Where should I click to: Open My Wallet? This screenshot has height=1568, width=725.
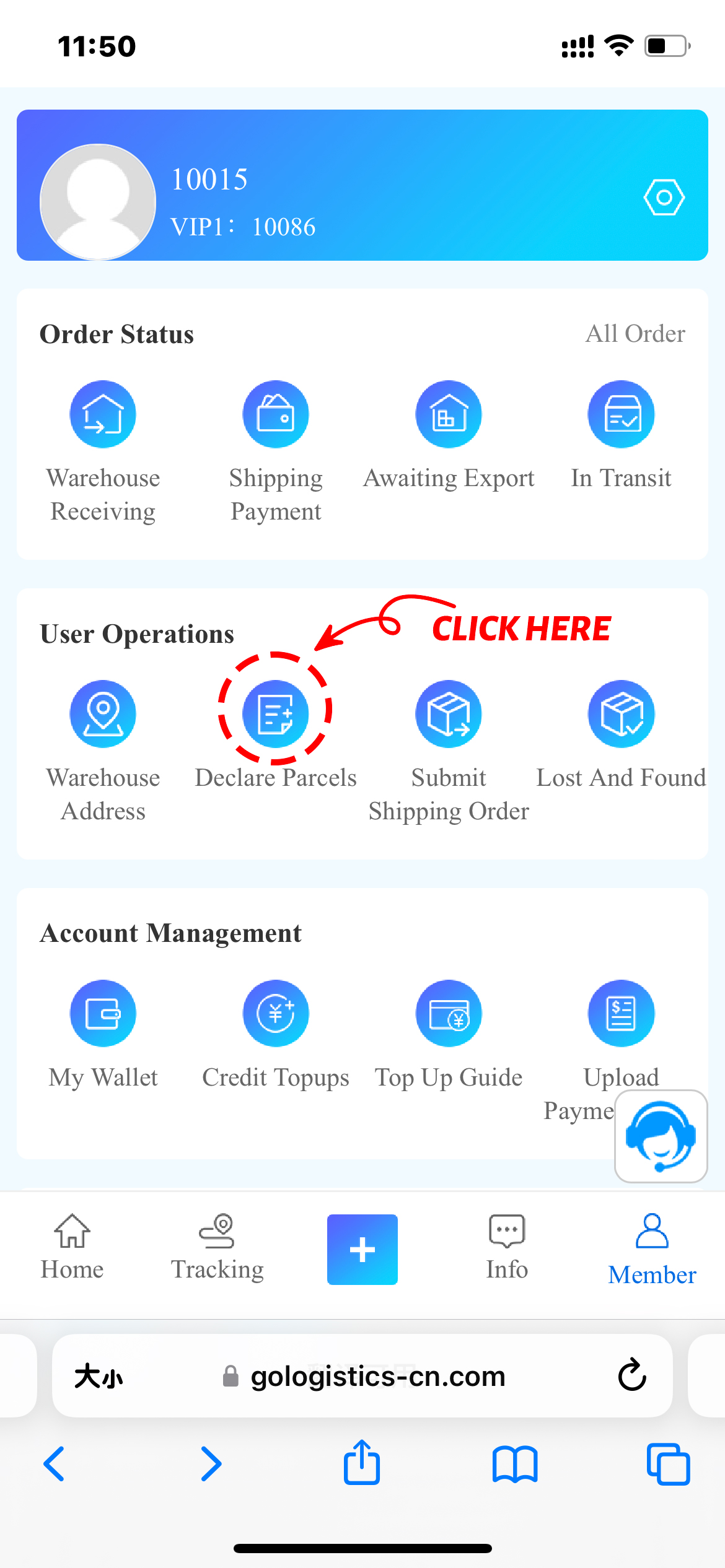[x=103, y=1014]
